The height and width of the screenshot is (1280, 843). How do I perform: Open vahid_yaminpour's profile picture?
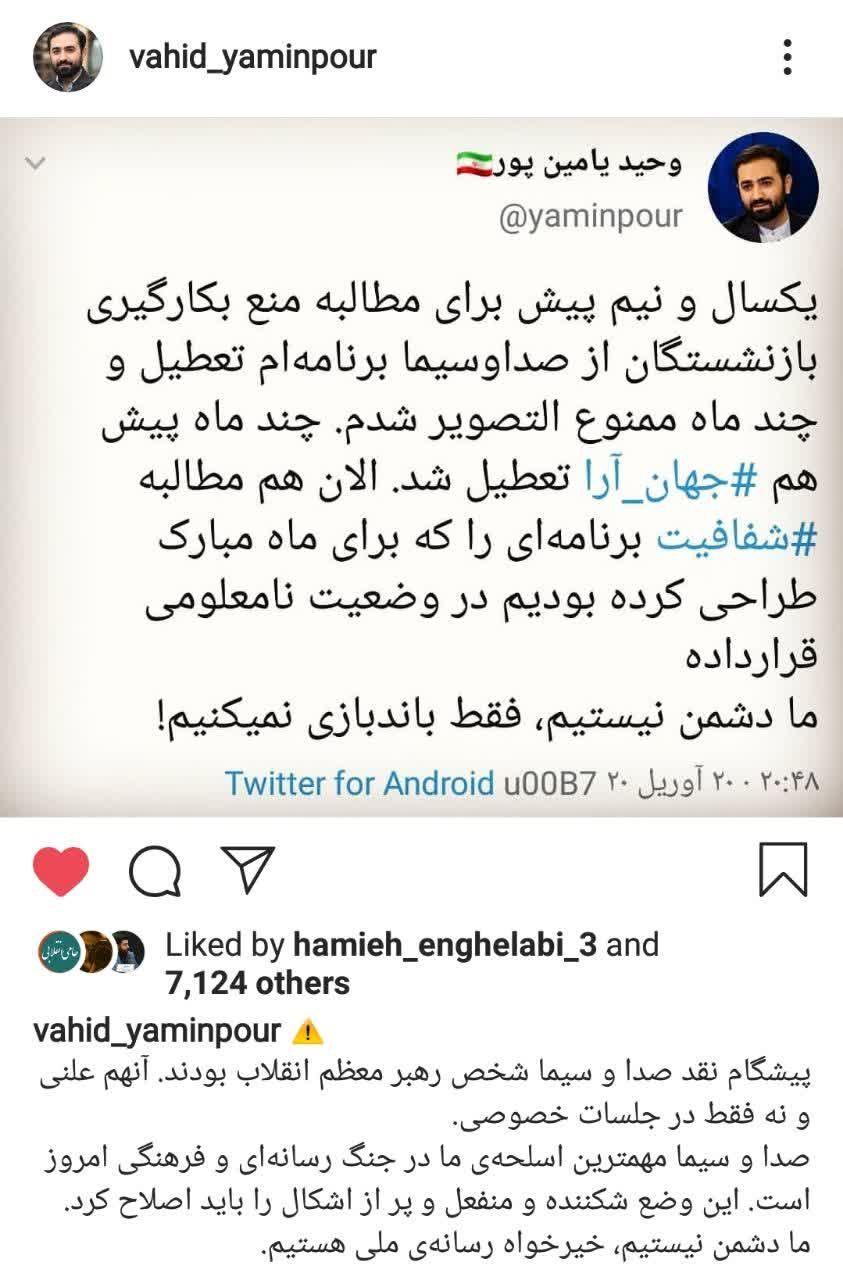[x=67, y=57]
